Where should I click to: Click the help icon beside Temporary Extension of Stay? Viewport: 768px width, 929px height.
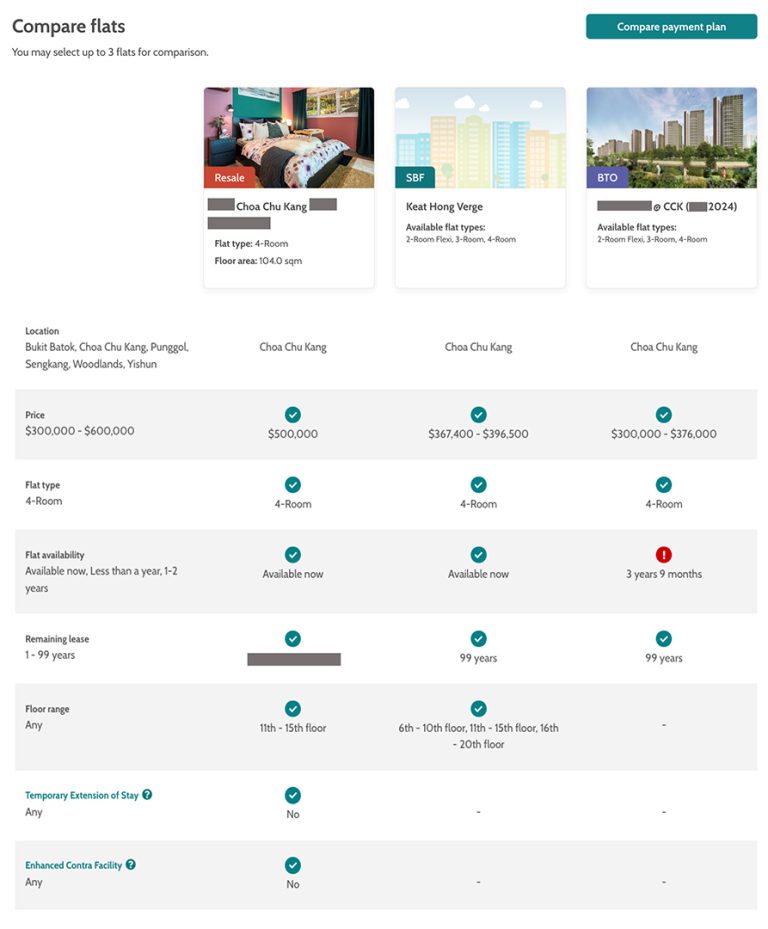pos(147,795)
